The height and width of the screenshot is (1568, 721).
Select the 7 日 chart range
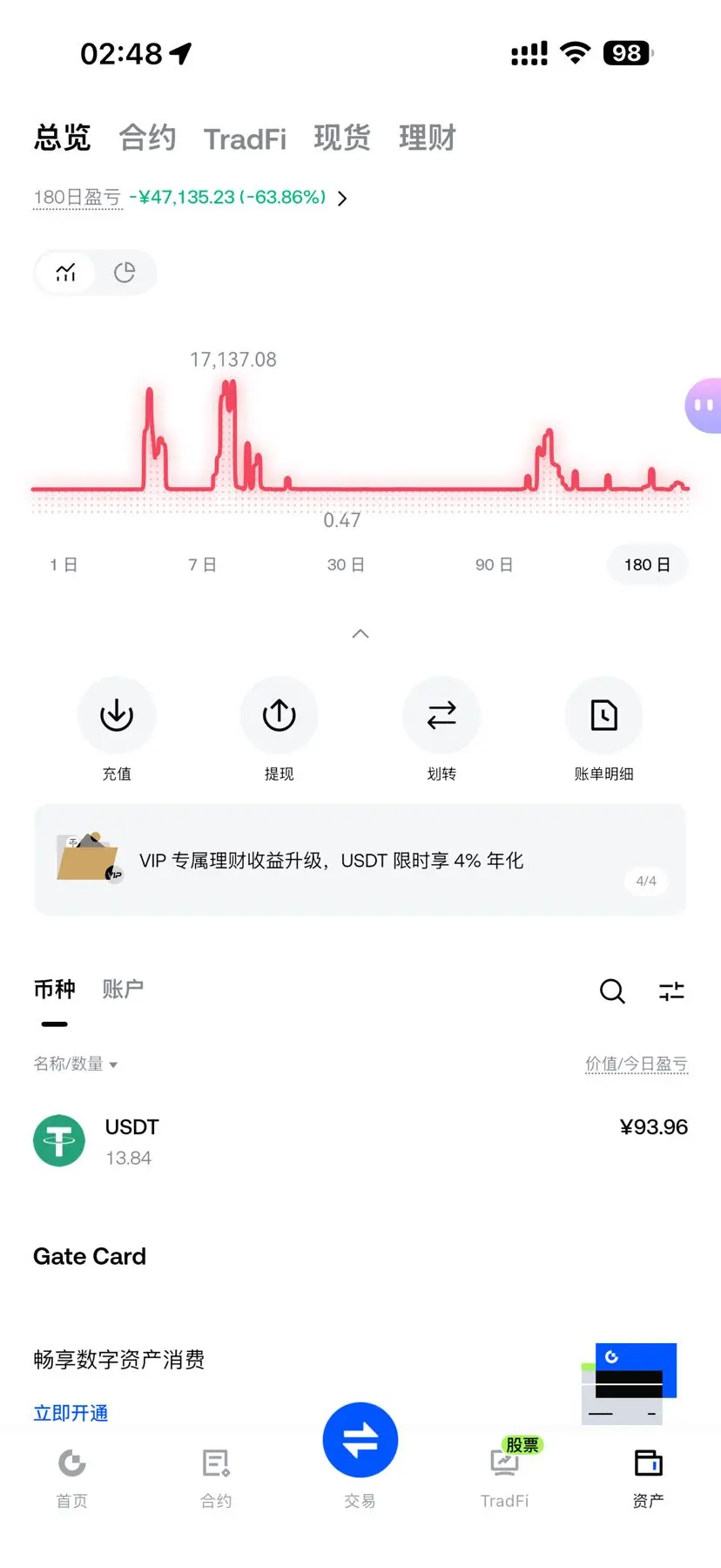(x=202, y=565)
